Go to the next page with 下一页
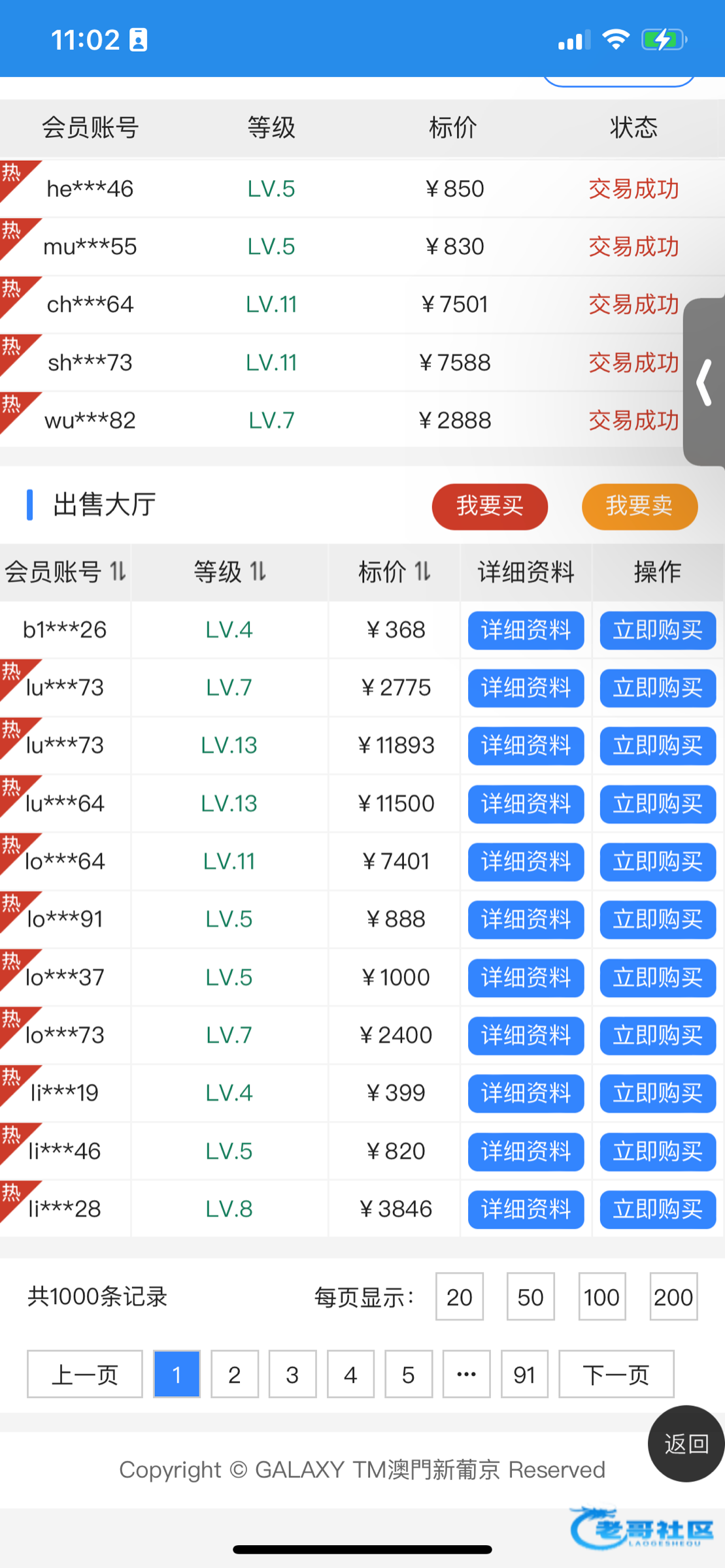 (616, 1375)
